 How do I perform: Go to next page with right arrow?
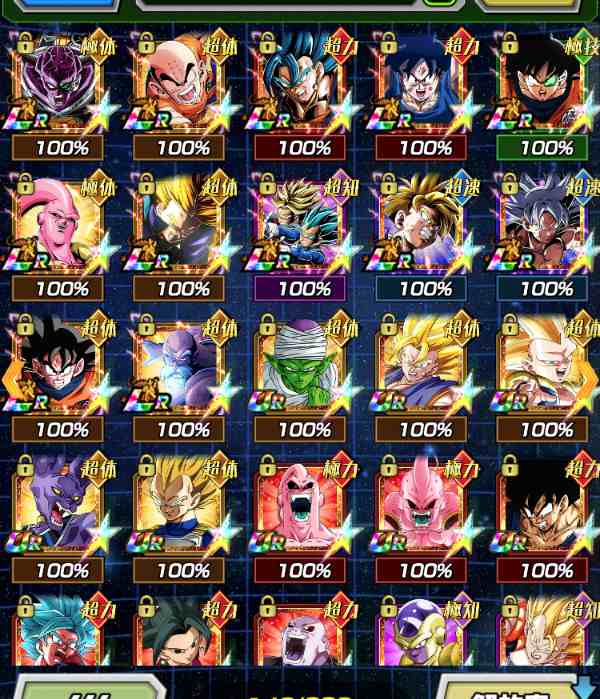590,380
